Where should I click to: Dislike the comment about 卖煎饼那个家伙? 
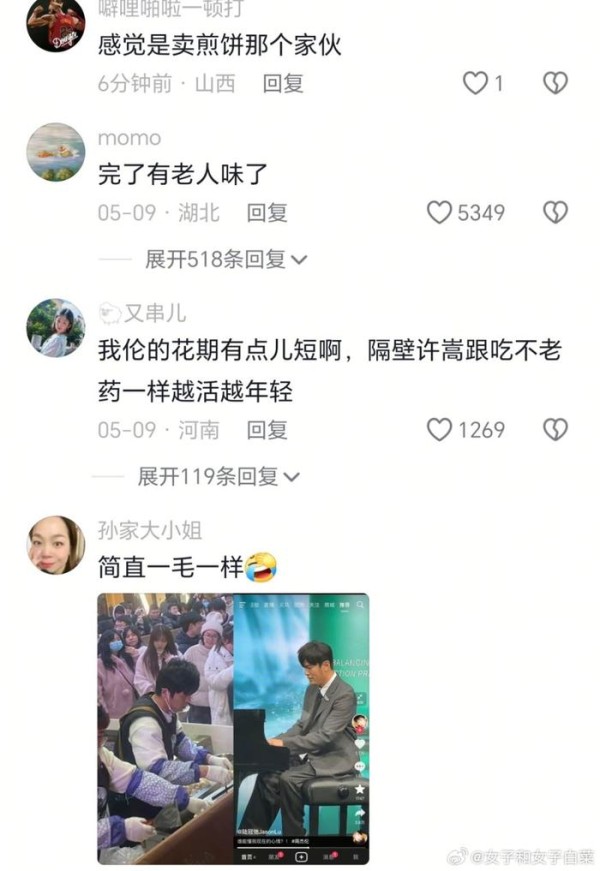pyautogui.click(x=555, y=83)
